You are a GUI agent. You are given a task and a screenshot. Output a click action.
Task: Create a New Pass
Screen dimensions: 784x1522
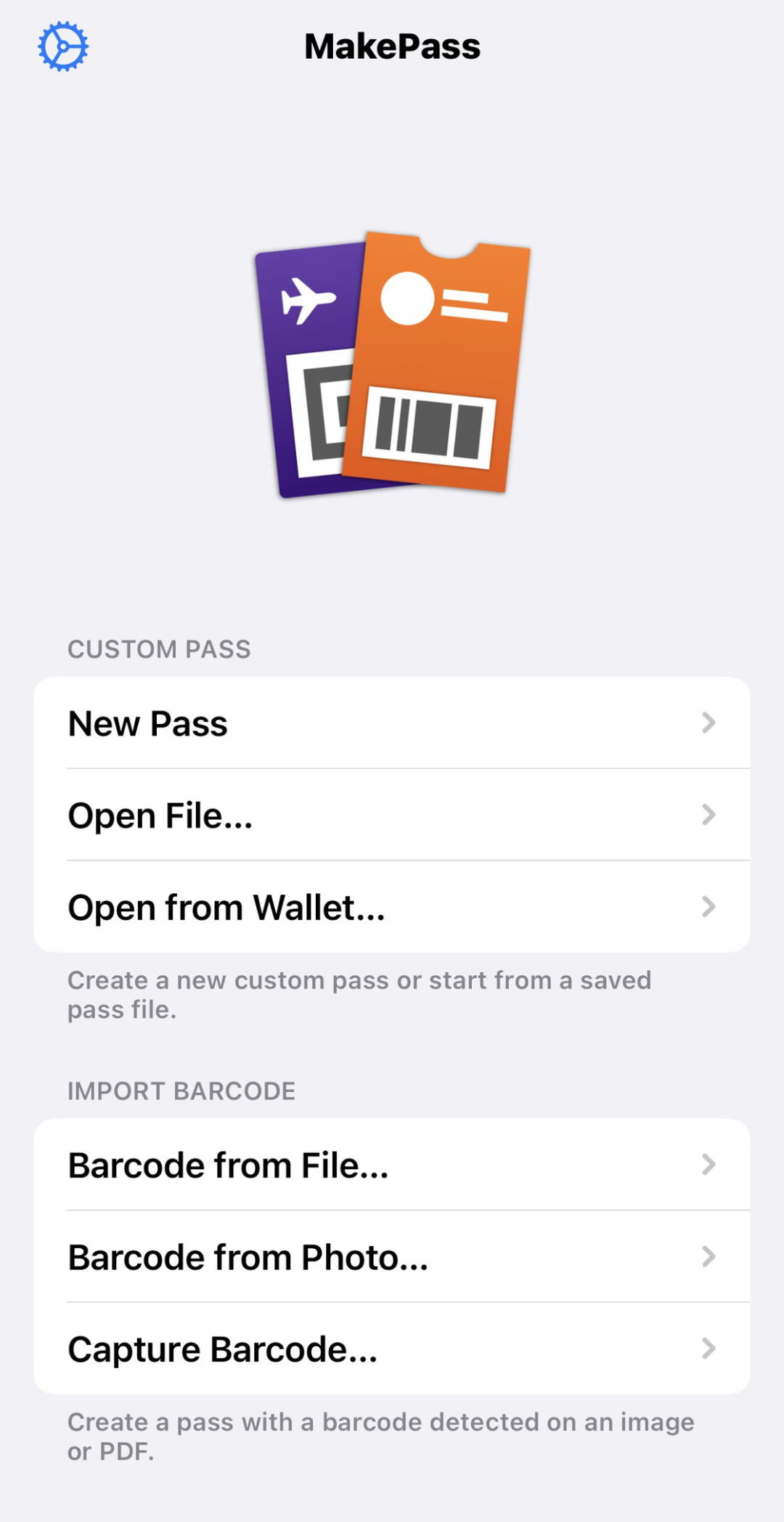391,723
